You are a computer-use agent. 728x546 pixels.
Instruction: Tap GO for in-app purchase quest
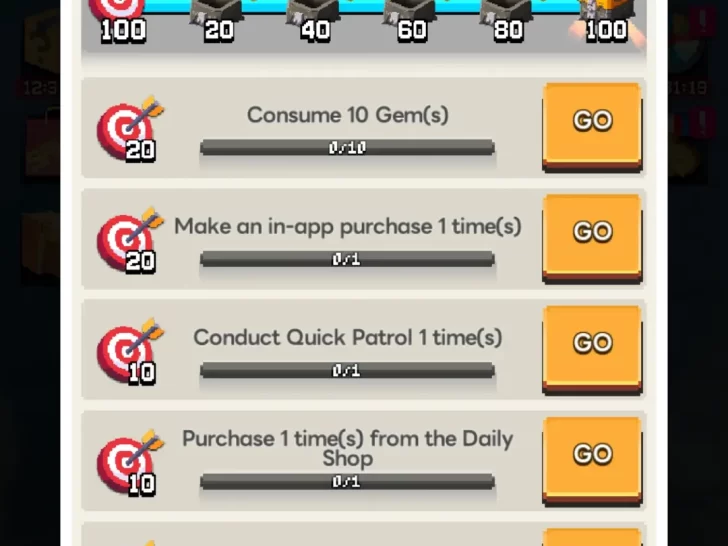tap(591, 233)
